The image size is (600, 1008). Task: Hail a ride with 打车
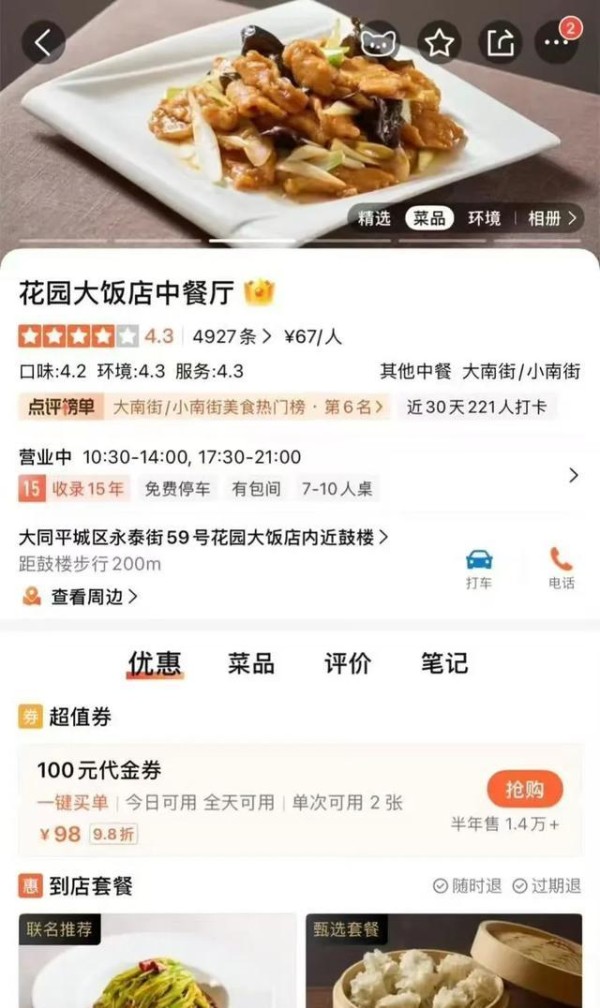point(479,568)
